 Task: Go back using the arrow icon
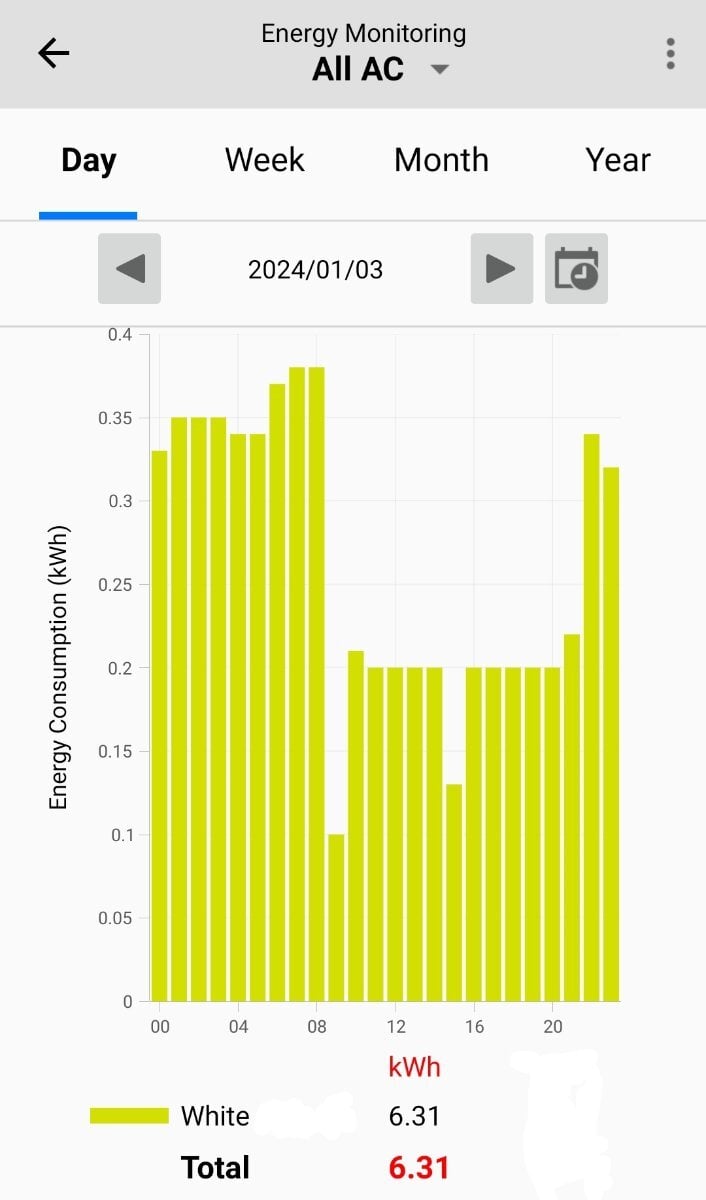[x=54, y=54]
